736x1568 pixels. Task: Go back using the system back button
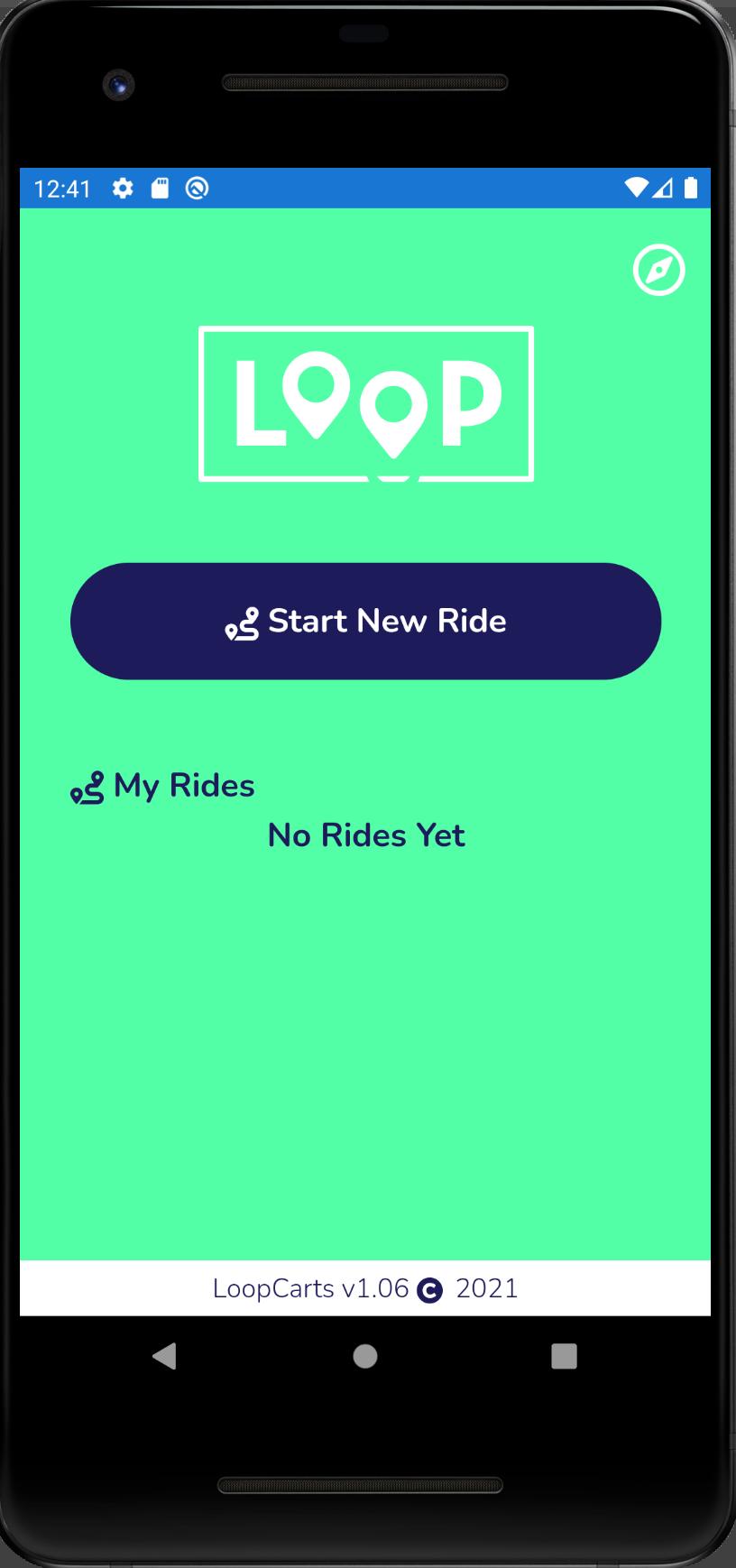(x=165, y=1355)
